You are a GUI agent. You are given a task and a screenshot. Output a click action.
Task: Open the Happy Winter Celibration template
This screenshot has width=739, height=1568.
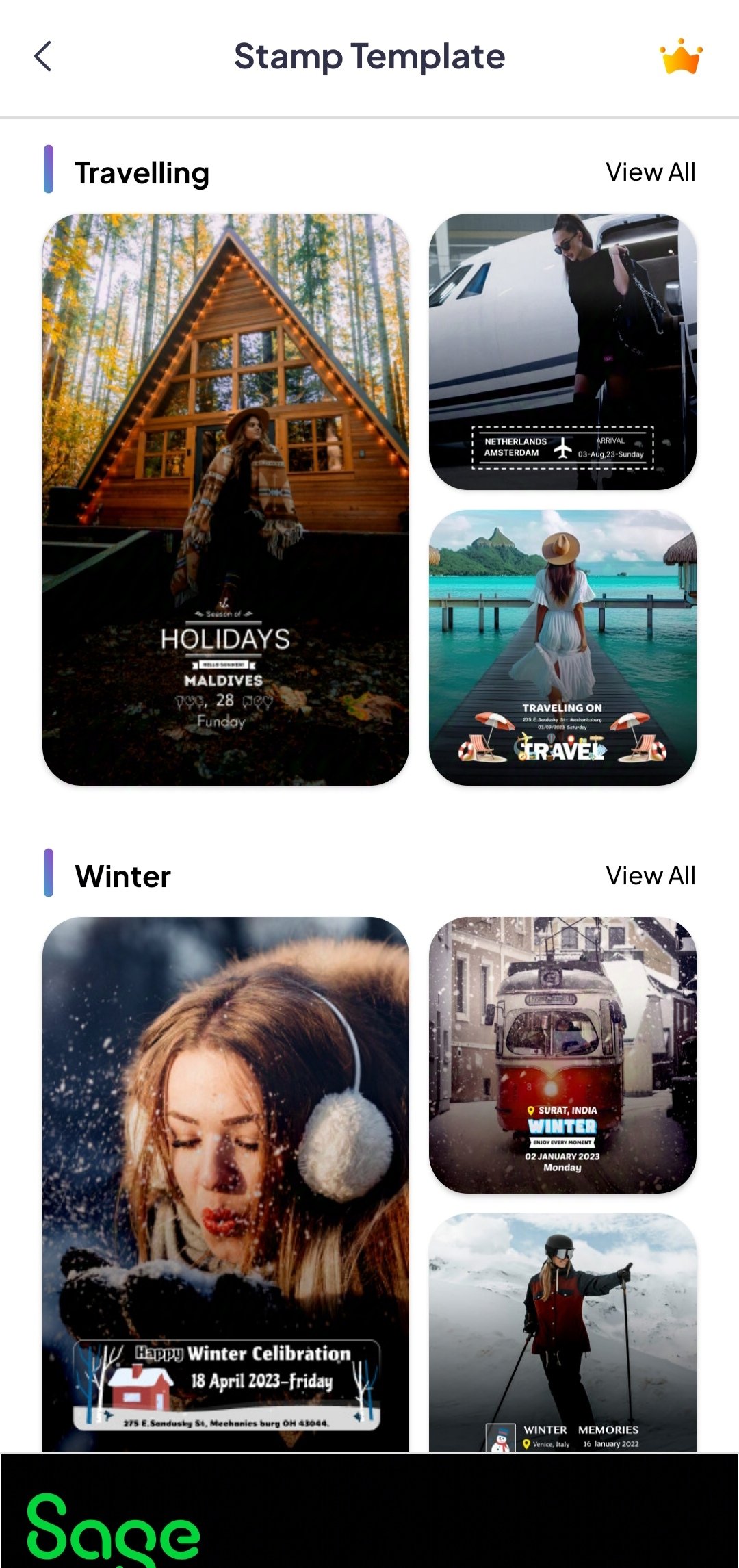pyautogui.click(x=226, y=1184)
